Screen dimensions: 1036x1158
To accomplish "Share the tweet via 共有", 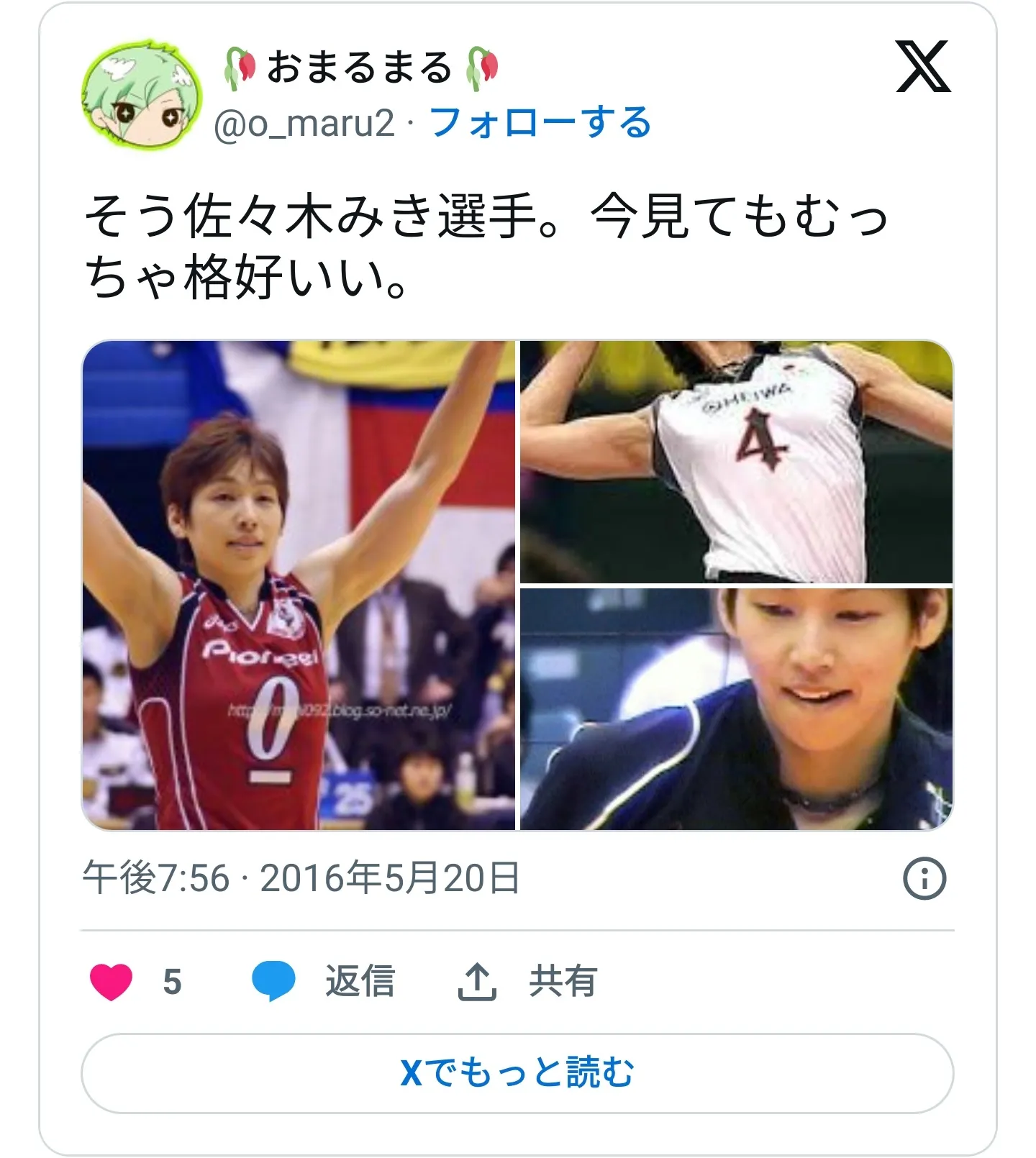I will [x=527, y=981].
